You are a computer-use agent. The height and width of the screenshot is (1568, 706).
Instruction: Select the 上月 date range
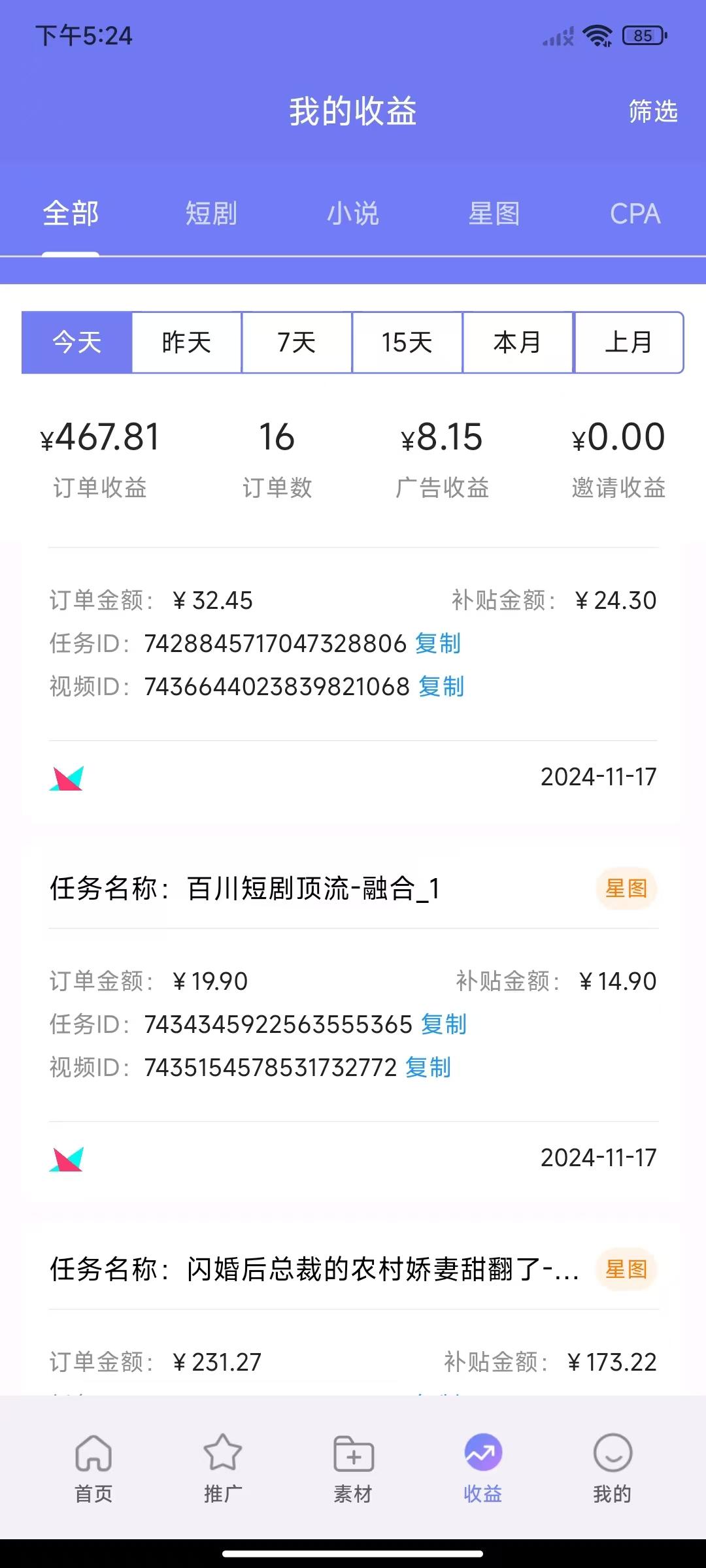[629, 342]
